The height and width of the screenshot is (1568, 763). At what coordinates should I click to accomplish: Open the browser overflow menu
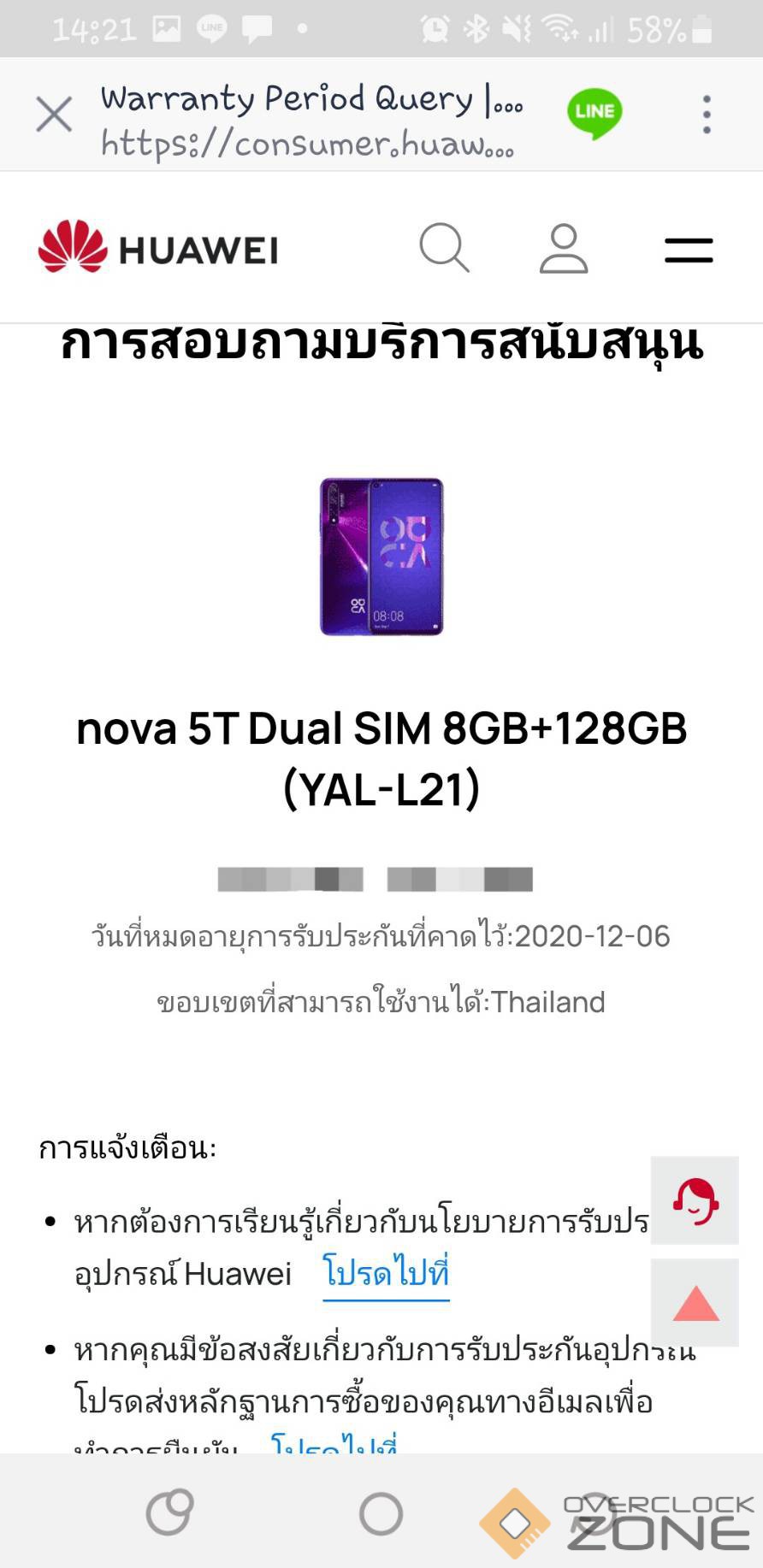[x=707, y=115]
